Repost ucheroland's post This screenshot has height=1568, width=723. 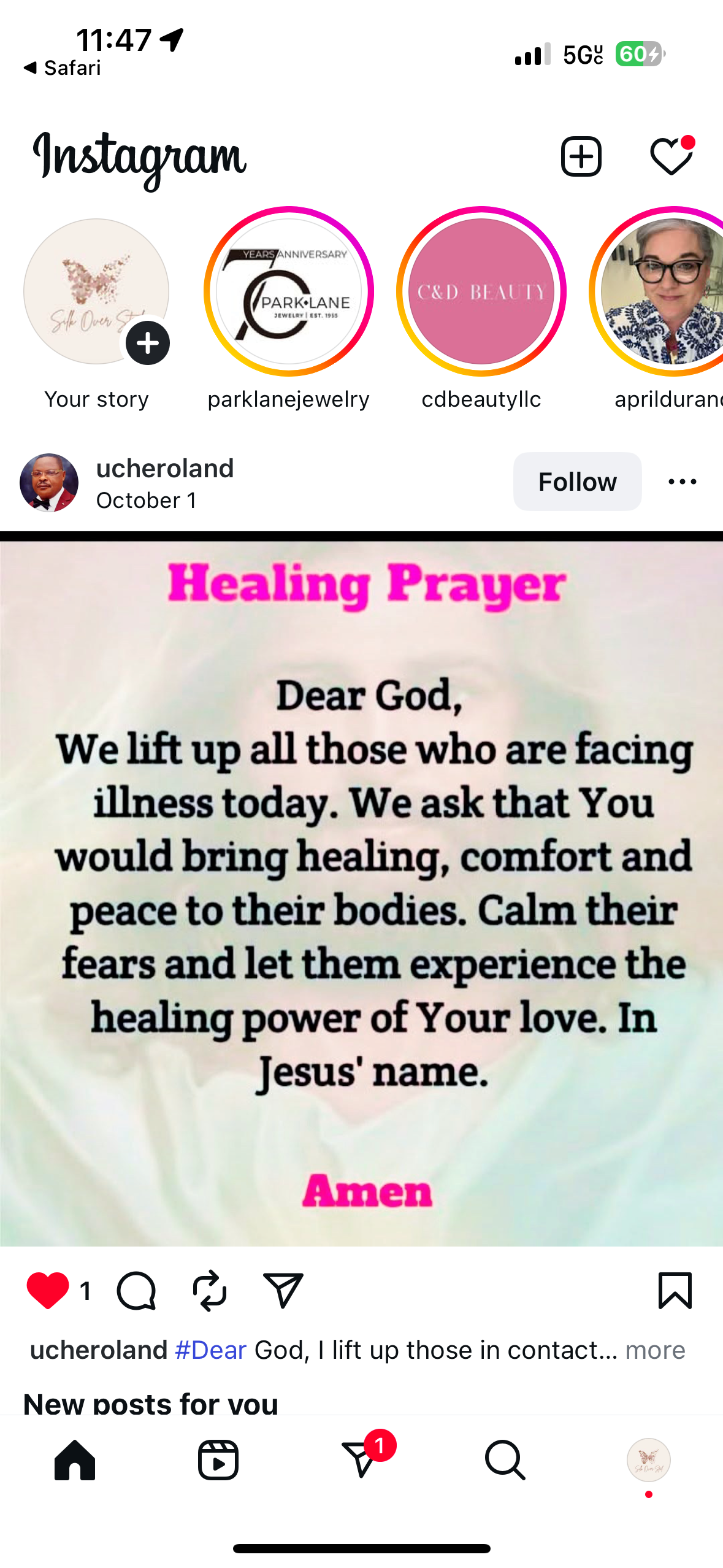[x=210, y=1290]
